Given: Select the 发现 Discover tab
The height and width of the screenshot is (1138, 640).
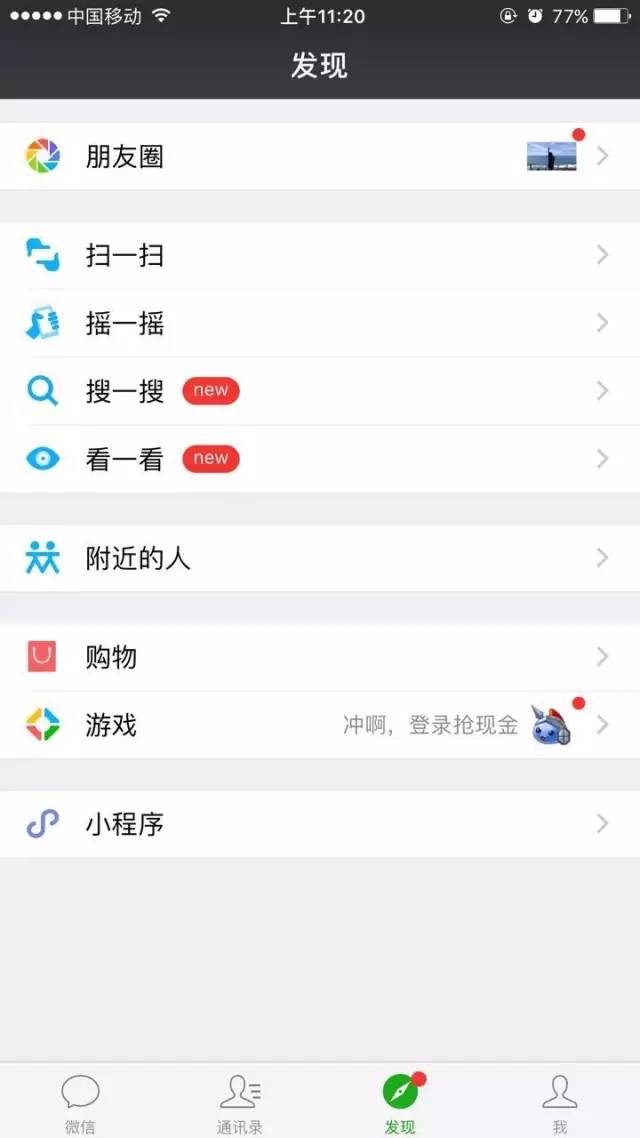Looking at the screenshot, I should point(400,1102).
